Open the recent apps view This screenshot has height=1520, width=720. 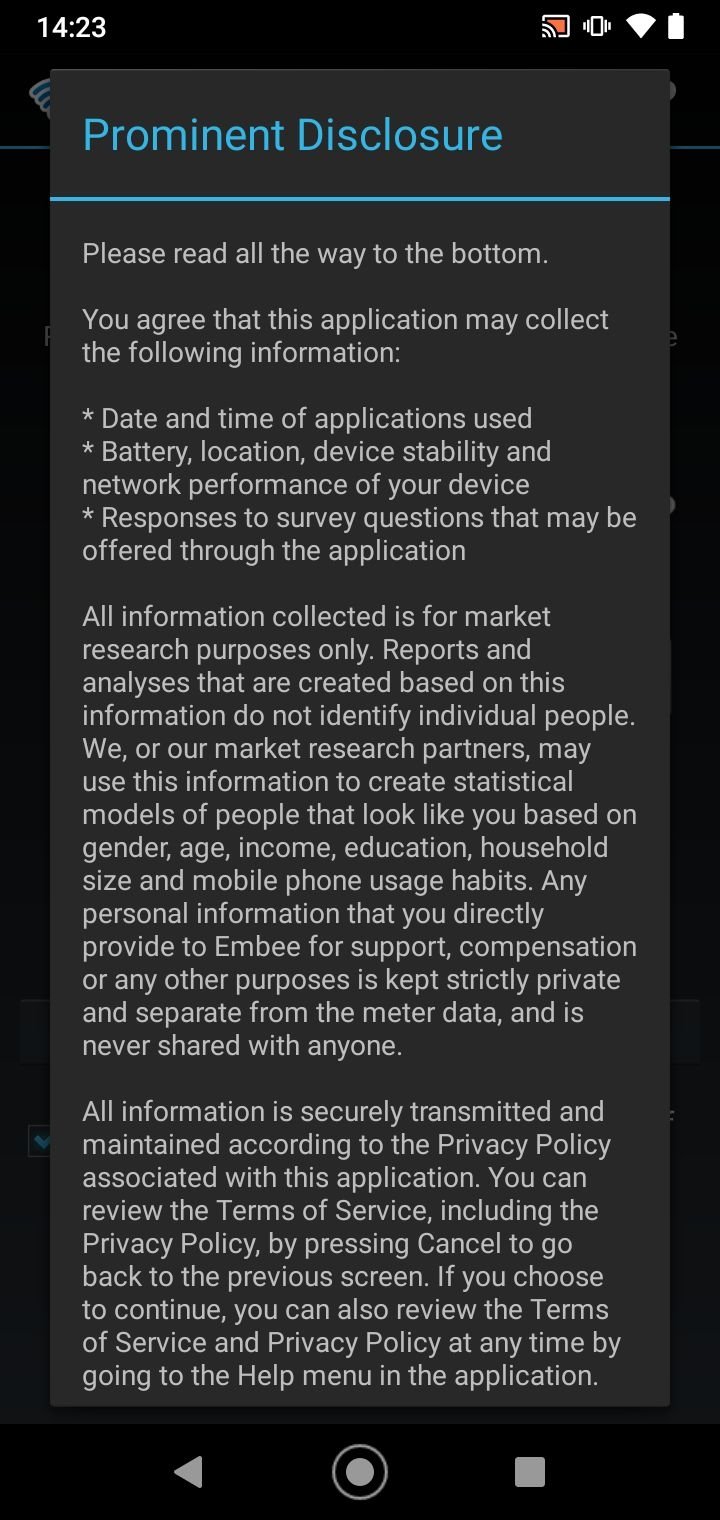(530, 1471)
